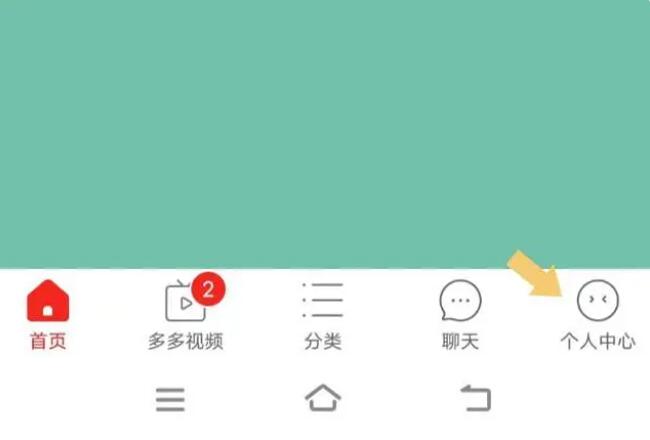Switch to the 首页 home tab
This screenshot has width=650, height=440.
(x=48, y=314)
